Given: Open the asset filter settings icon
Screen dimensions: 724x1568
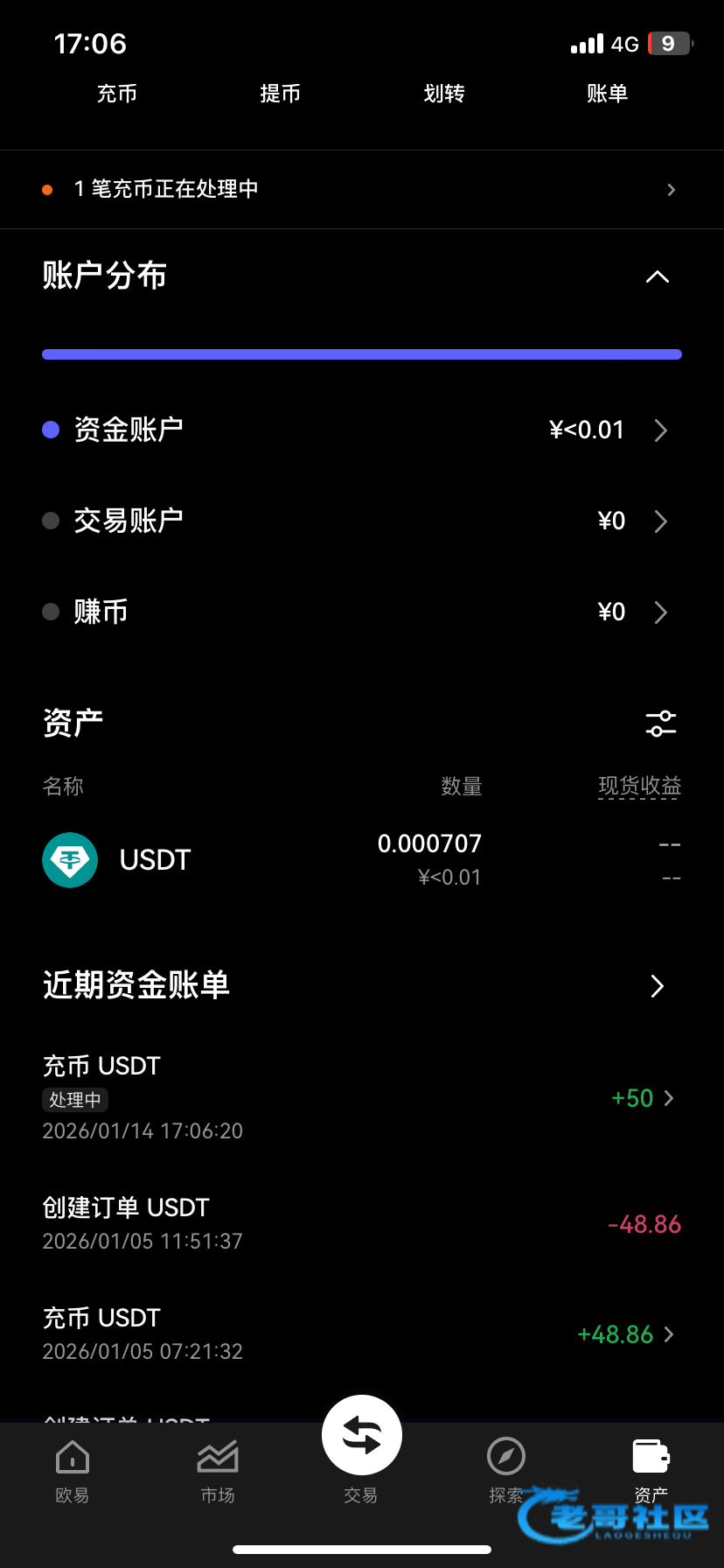Looking at the screenshot, I should click(x=661, y=724).
